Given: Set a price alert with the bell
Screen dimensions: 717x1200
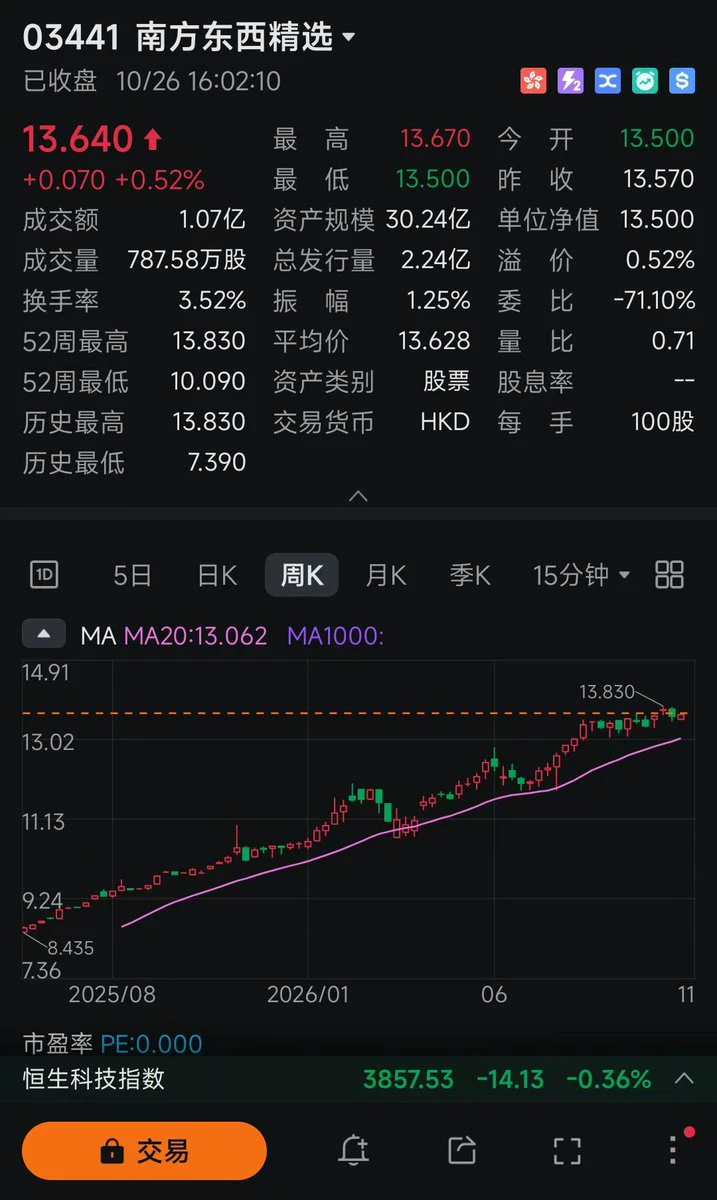Looking at the screenshot, I should [x=353, y=1151].
